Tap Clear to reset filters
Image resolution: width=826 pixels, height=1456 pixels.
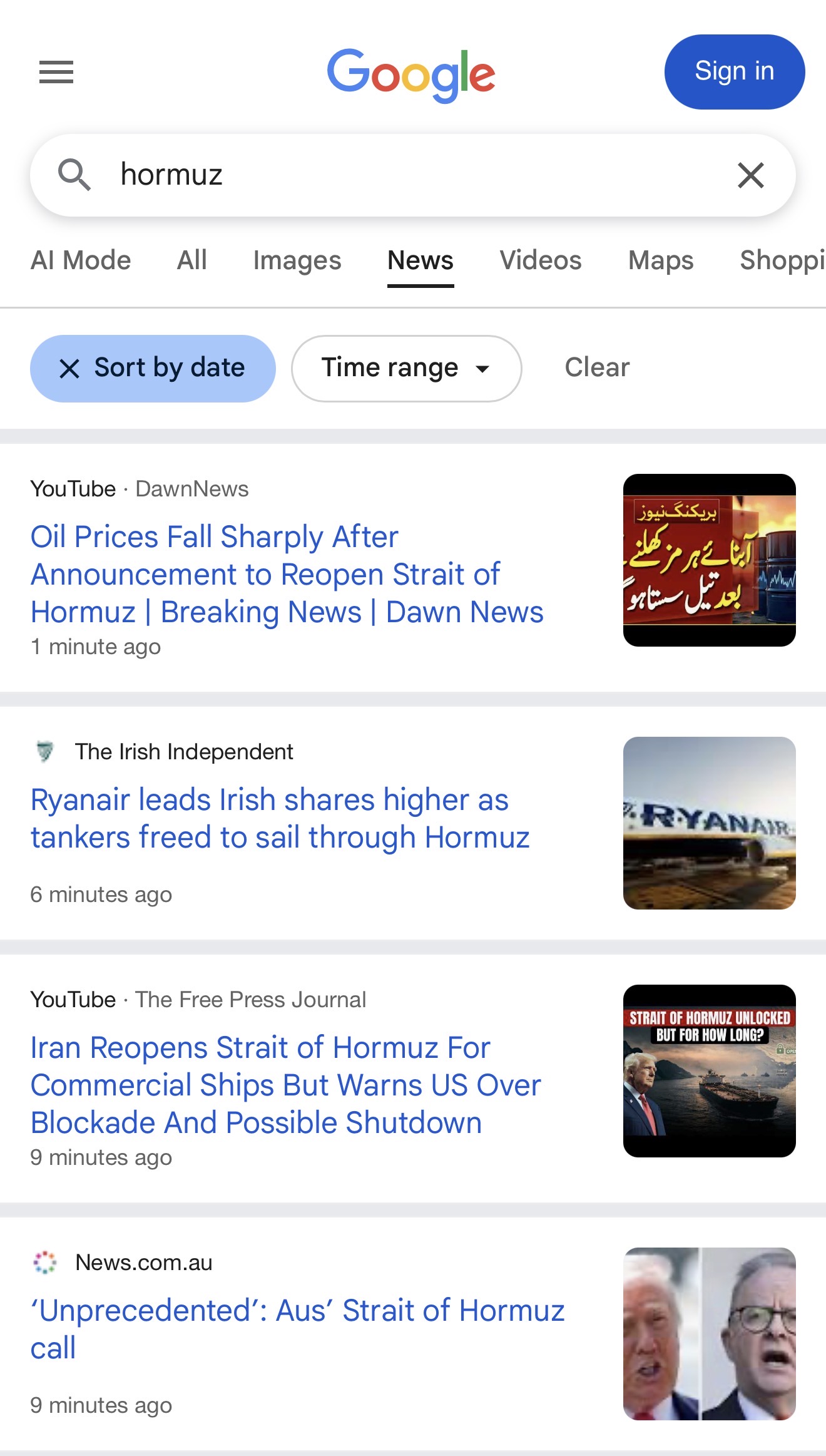pos(597,367)
